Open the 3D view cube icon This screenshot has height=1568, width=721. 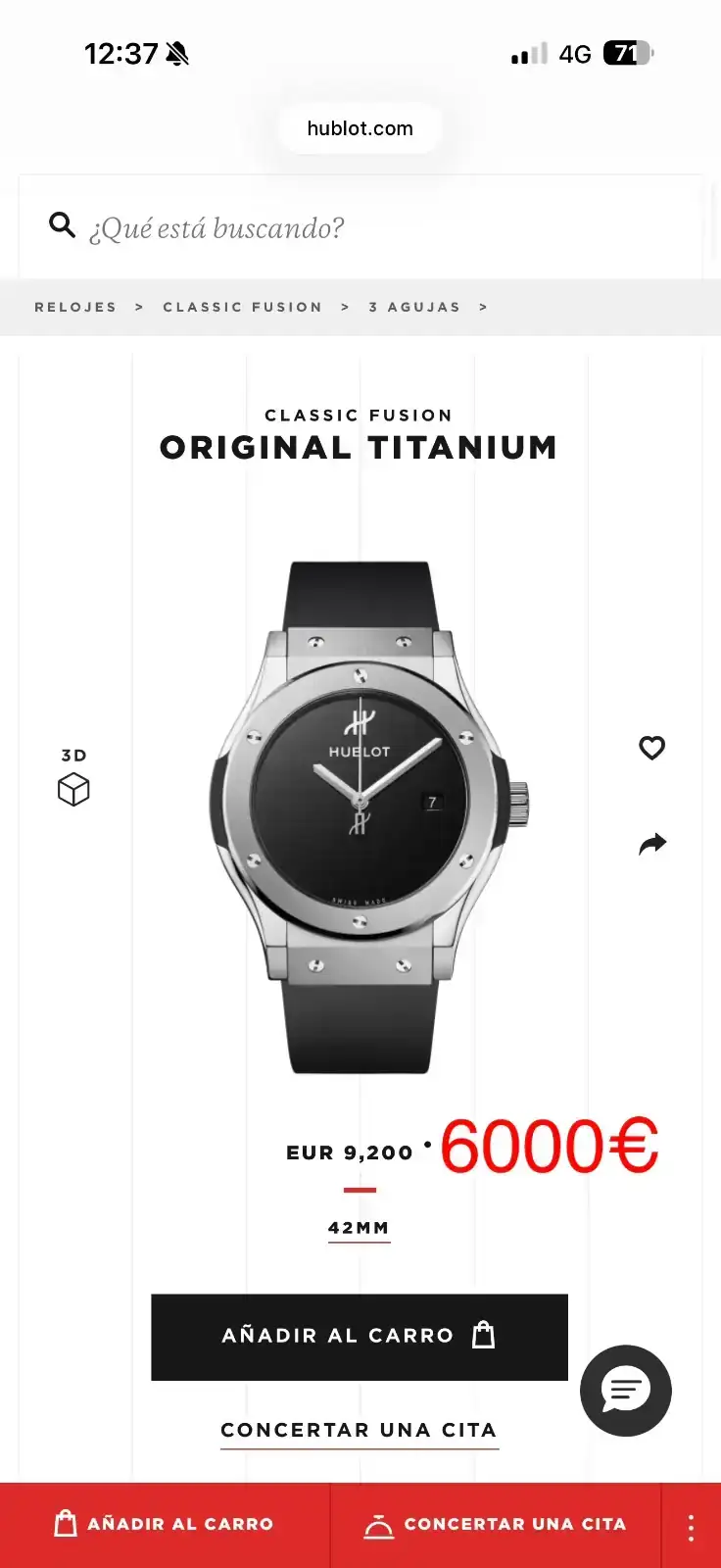coord(73,789)
